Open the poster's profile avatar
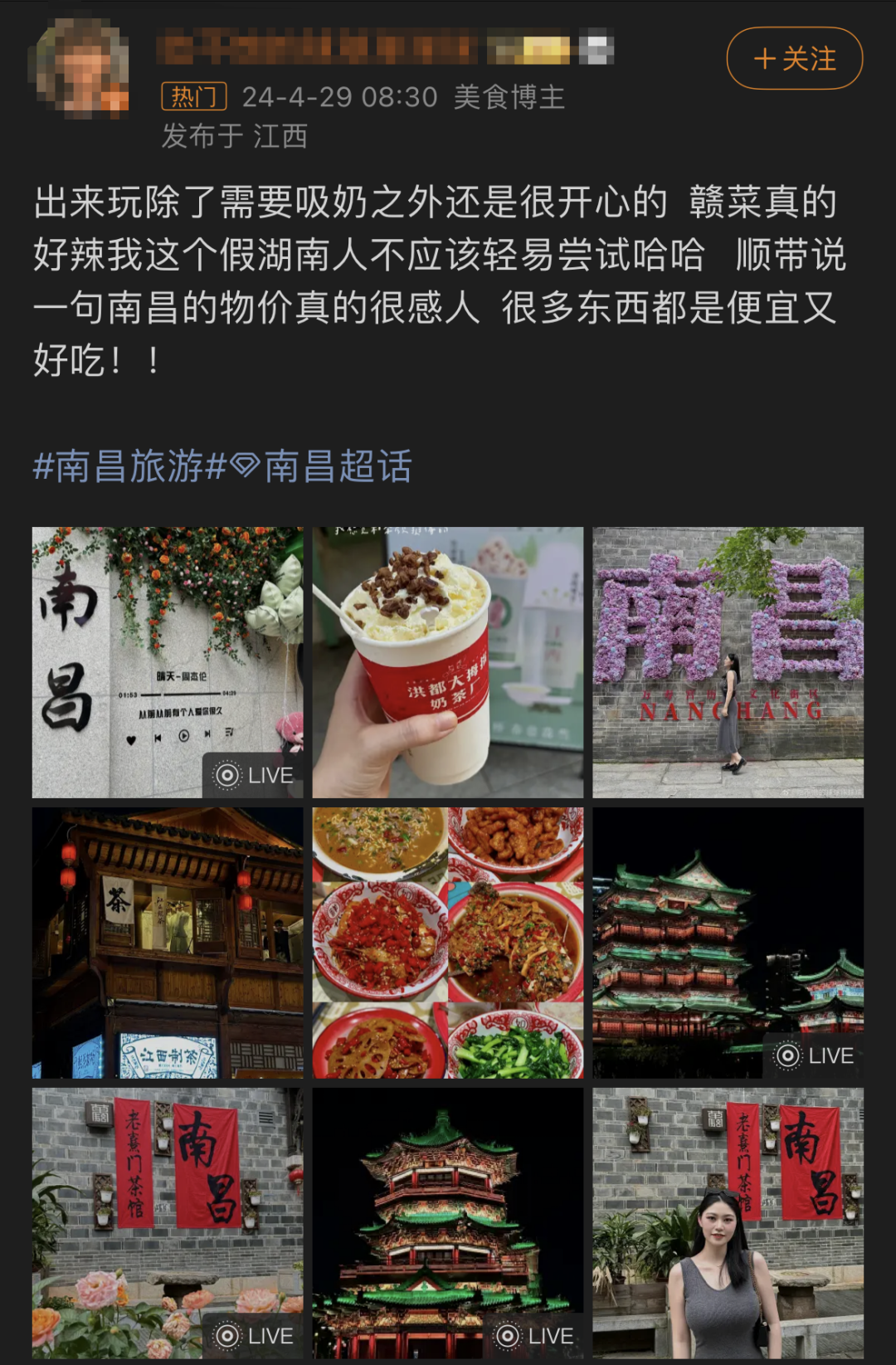896x1365 pixels. (79, 66)
